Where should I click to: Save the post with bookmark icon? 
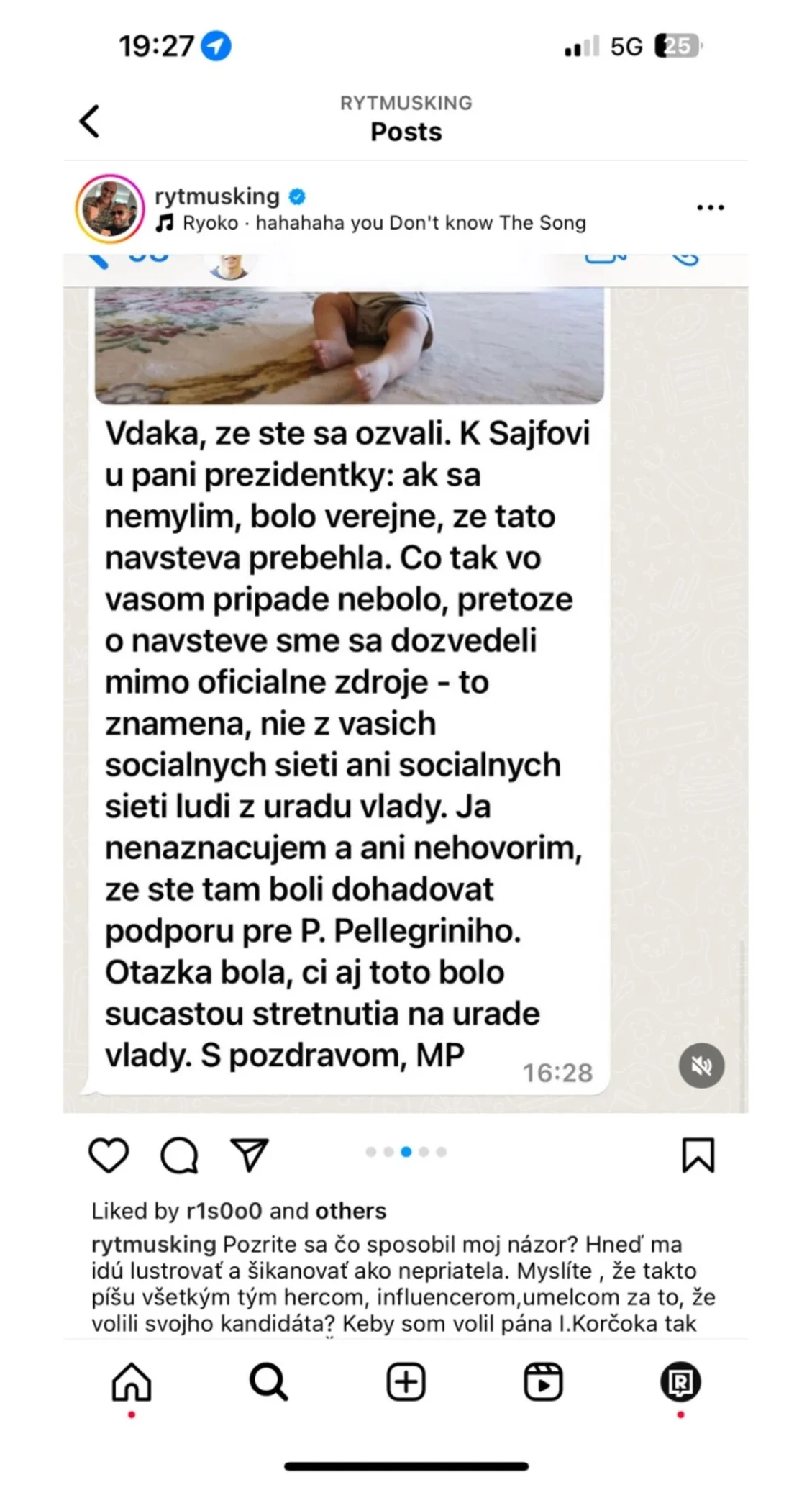698,1155
